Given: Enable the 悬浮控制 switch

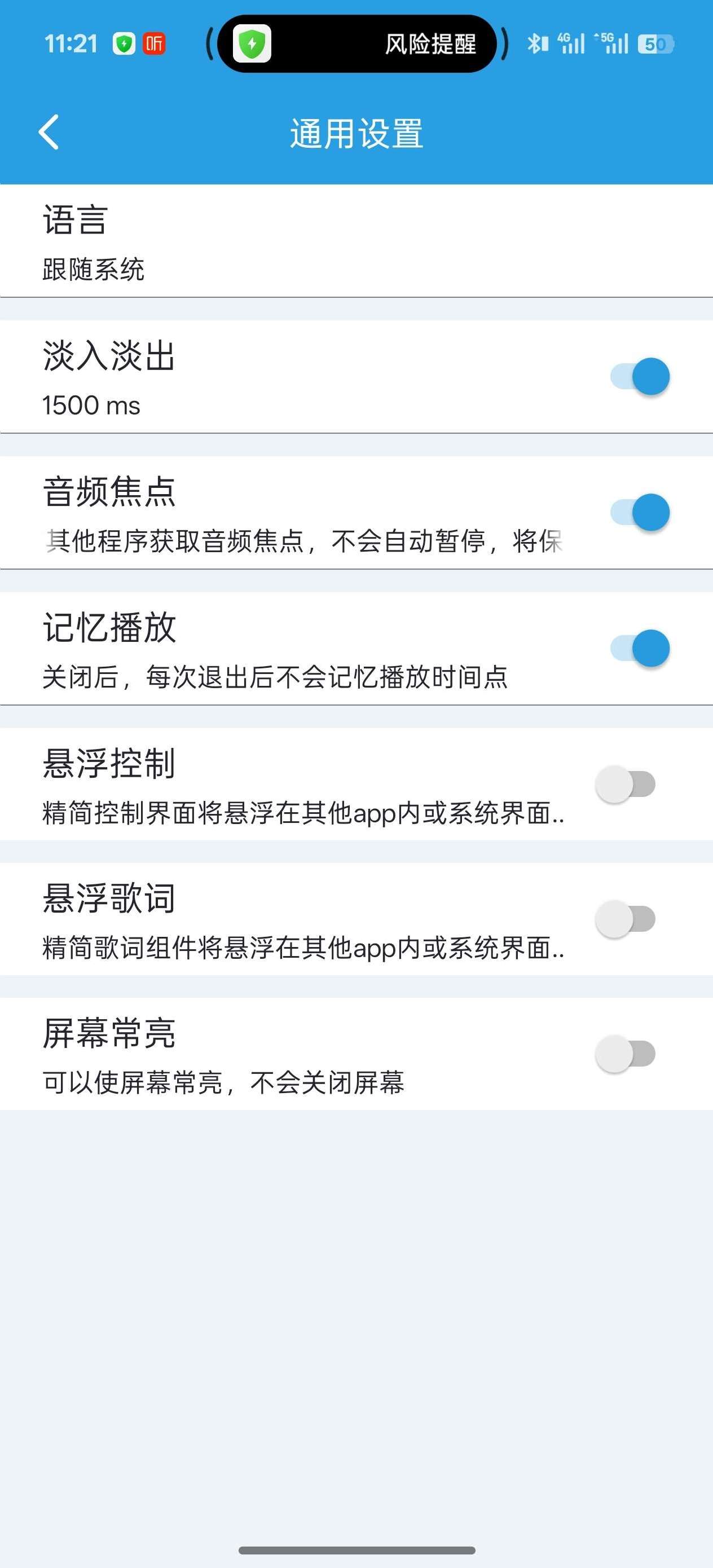Looking at the screenshot, I should (x=626, y=784).
